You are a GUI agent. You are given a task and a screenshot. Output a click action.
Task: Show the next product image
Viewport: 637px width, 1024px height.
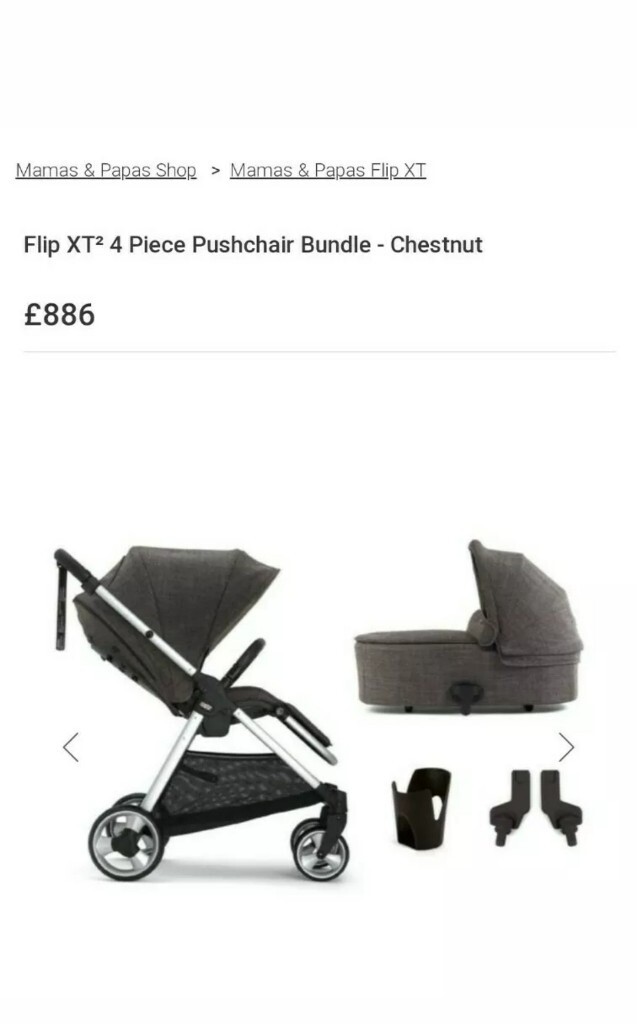[566, 747]
